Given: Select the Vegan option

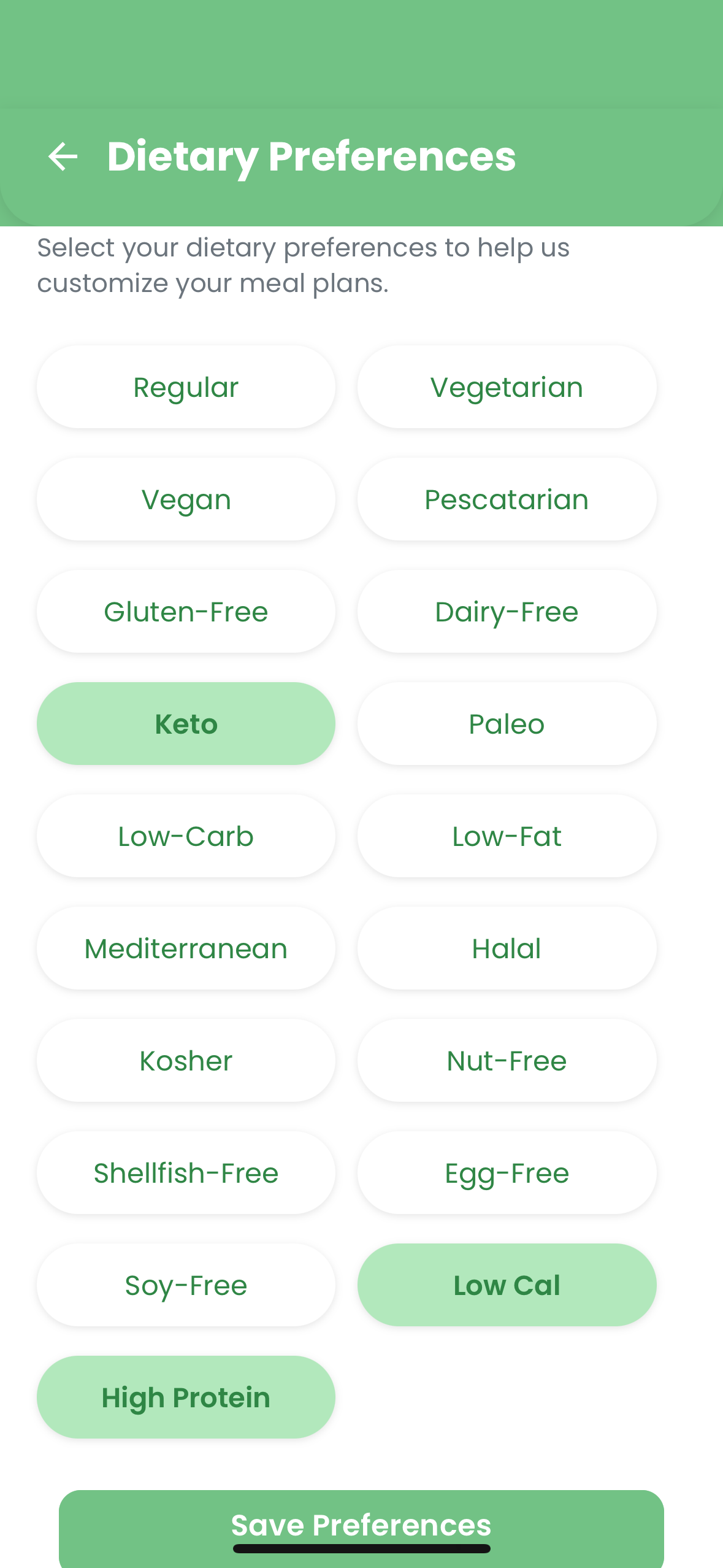Looking at the screenshot, I should [x=186, y=498].
